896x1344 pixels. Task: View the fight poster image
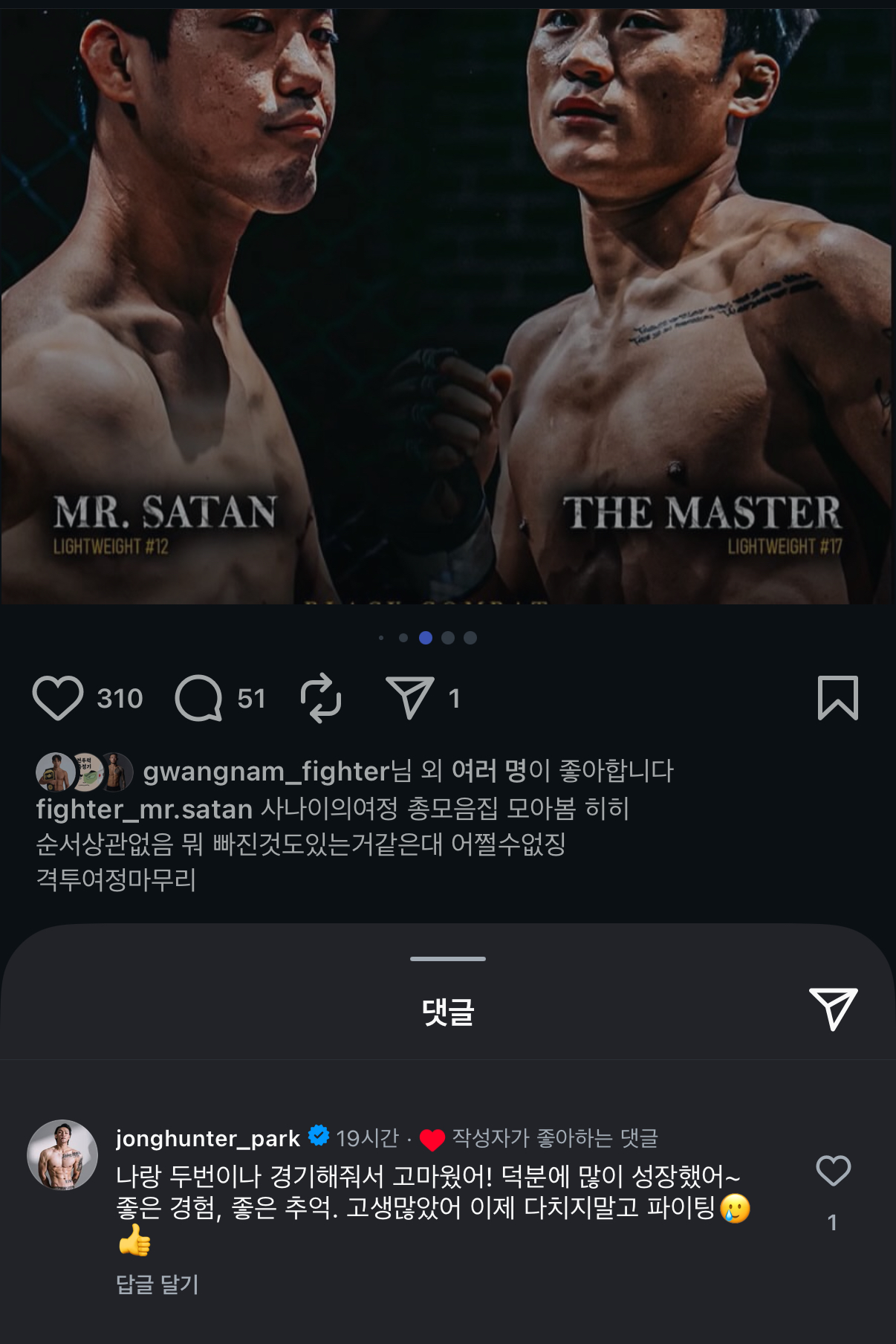[x=448, y=305]
